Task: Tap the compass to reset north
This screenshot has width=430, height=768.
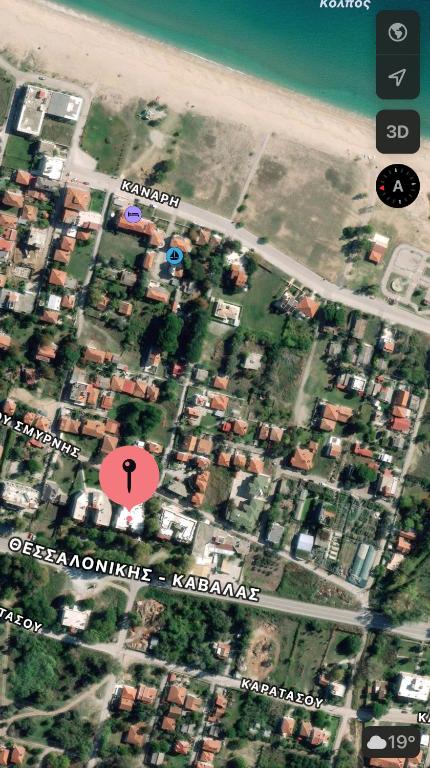Action: [398, 186]
